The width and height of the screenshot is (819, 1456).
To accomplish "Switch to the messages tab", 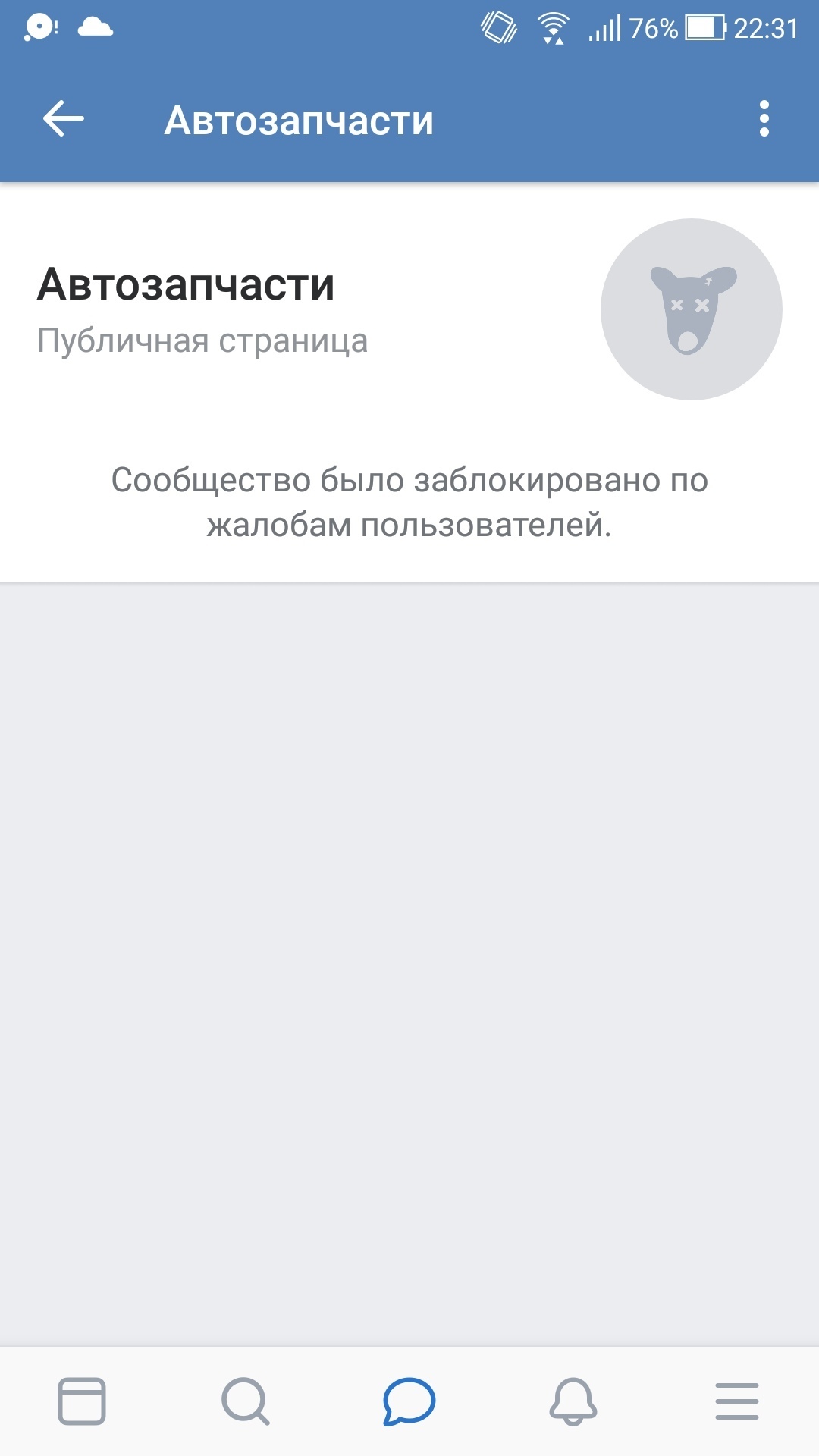I will click(x=409, y=1401).
